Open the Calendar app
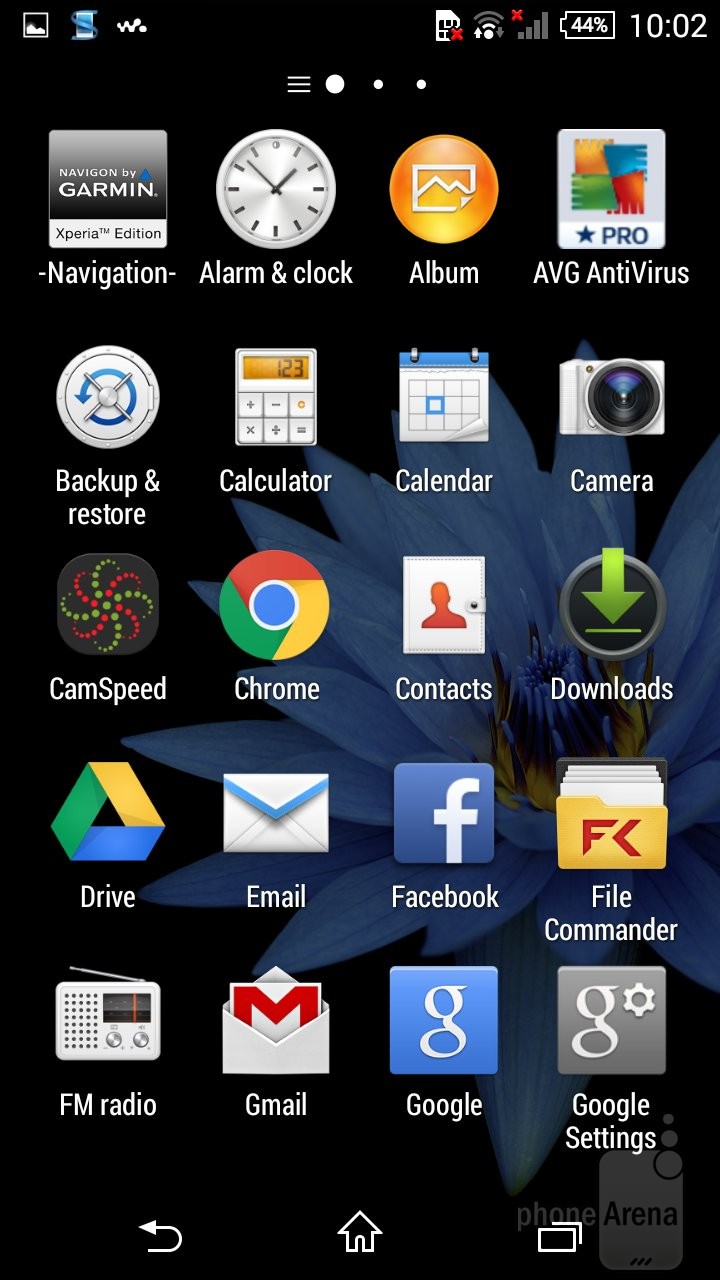Viewport: 720px width, 1280px height. click(x=444, y=397)
